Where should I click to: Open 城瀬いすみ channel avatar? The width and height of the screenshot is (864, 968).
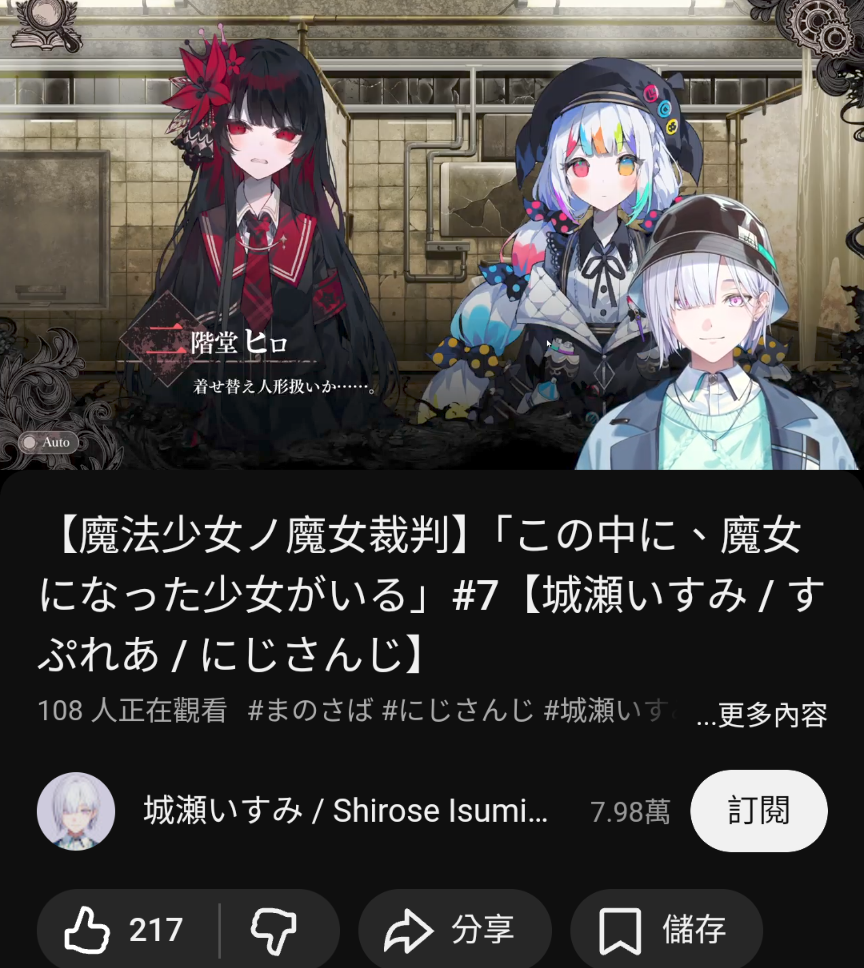[x=76, y=811]
